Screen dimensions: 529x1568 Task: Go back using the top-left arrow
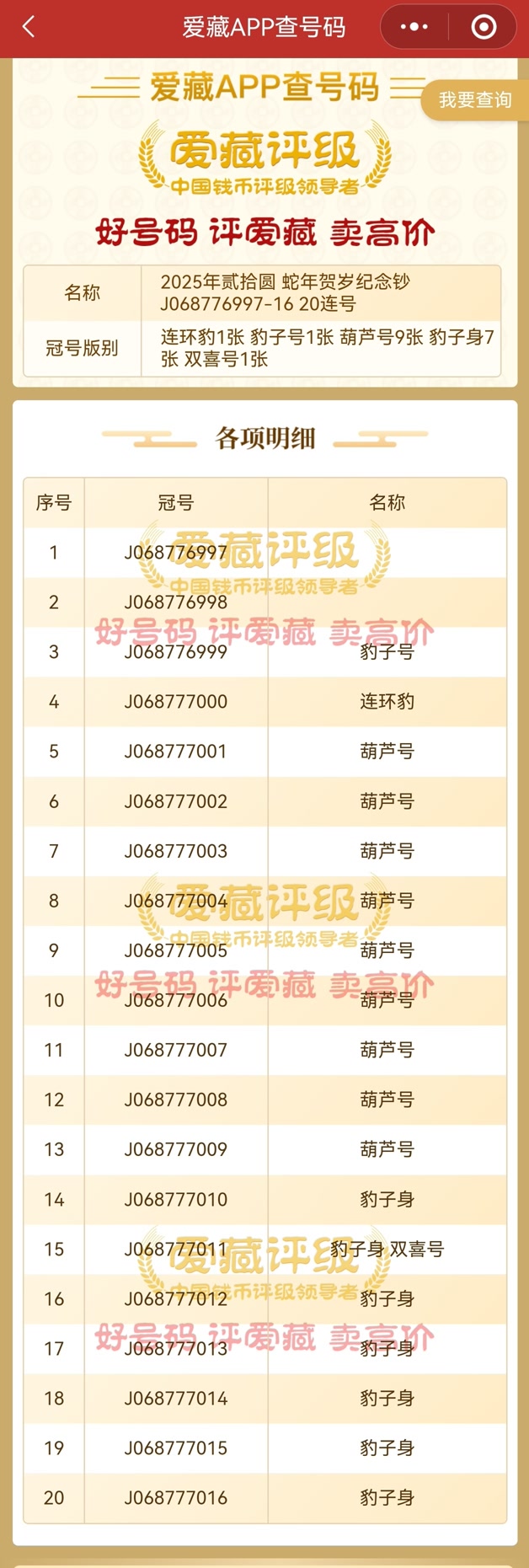click(x=29, y=27)
